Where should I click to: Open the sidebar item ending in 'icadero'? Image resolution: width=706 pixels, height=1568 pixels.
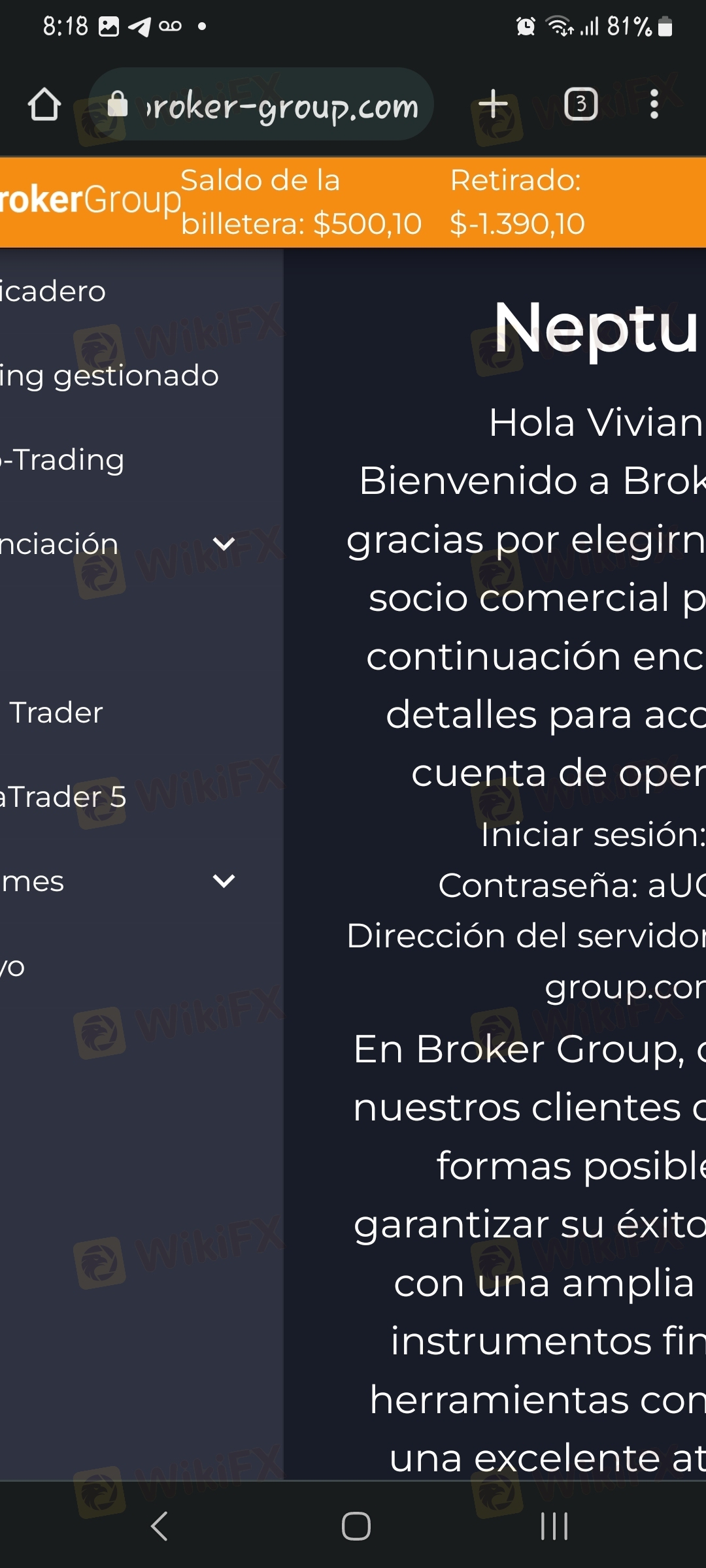53,291
